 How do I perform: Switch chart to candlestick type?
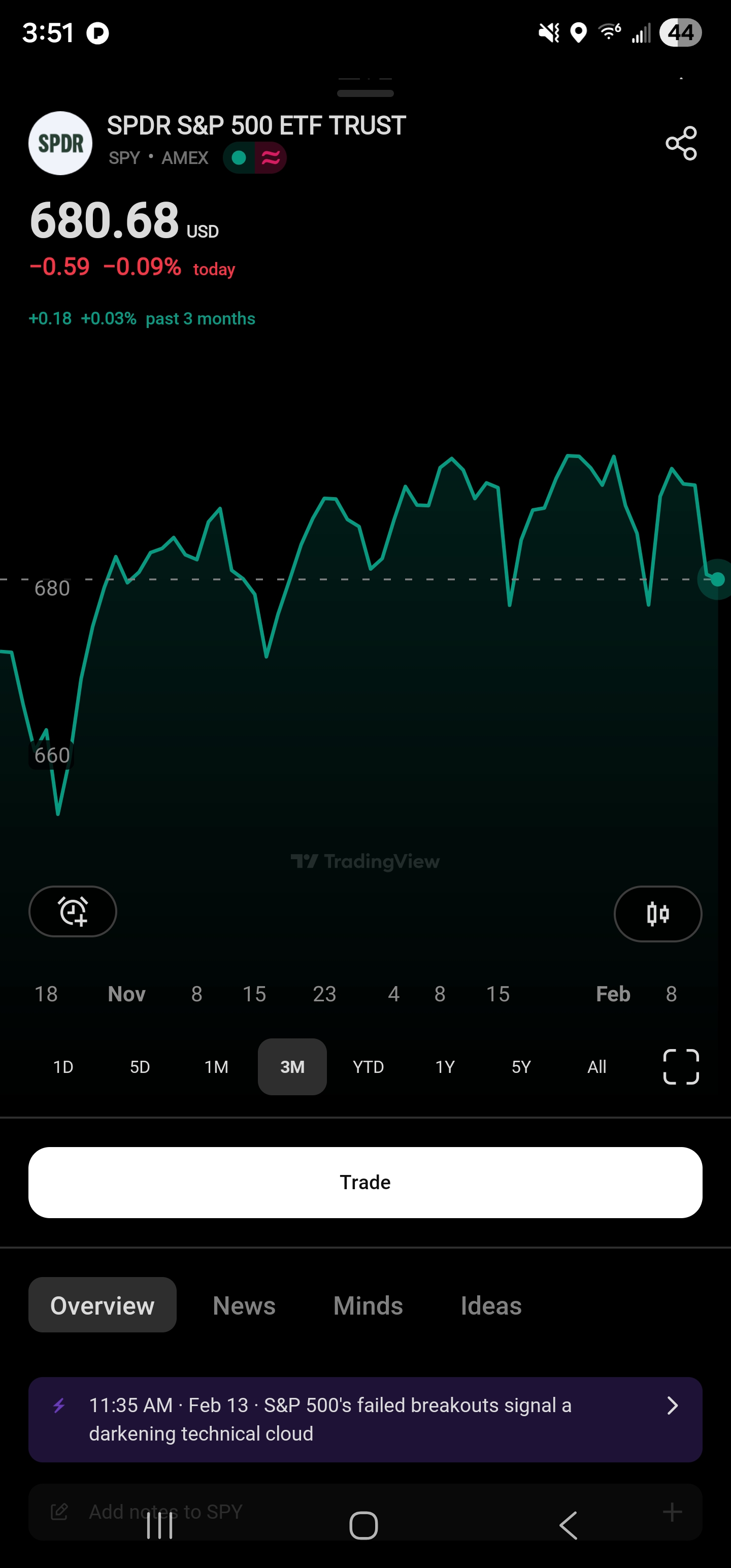[x=658, y=913]
